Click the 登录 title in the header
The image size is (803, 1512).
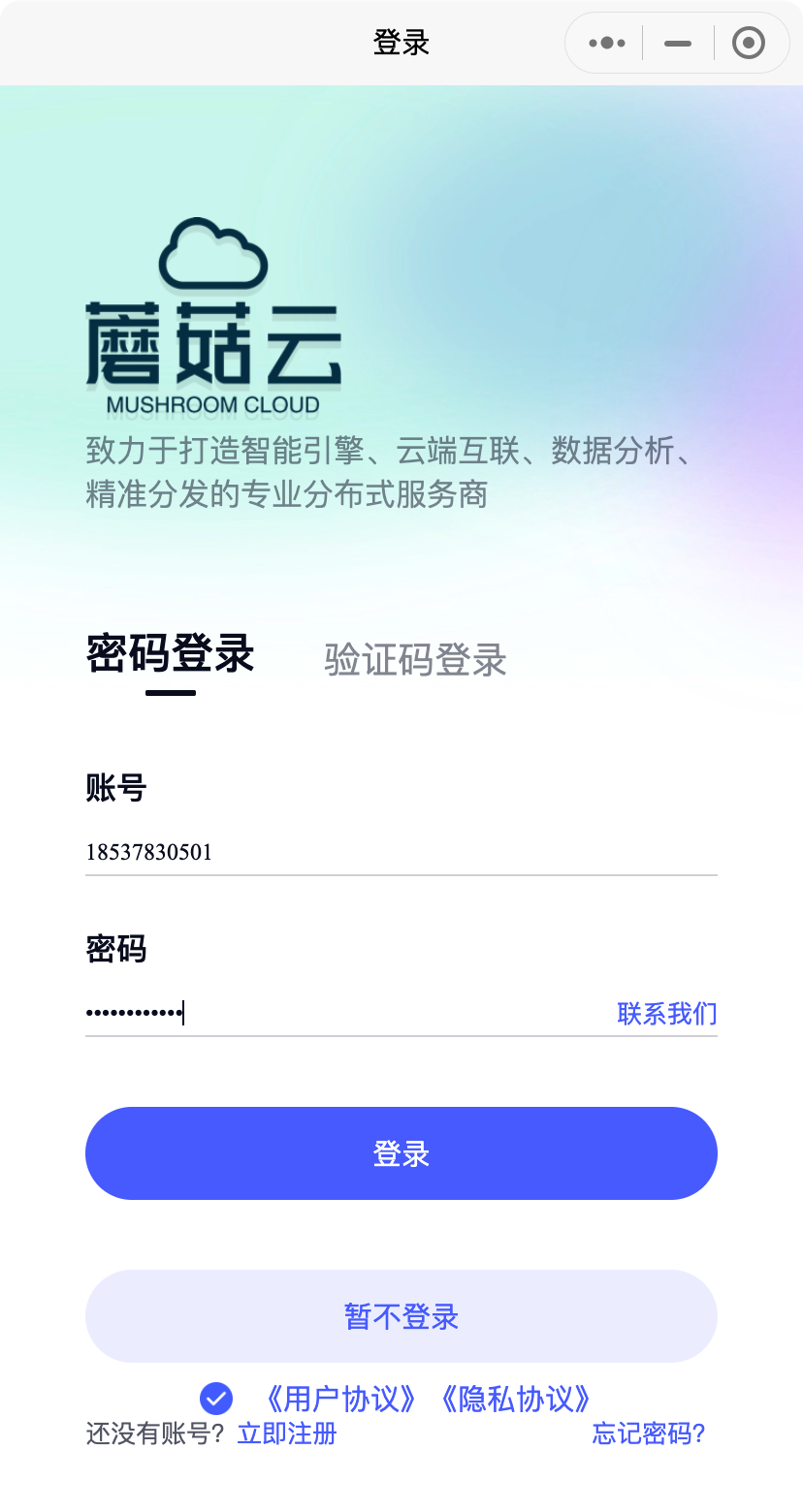401,43
